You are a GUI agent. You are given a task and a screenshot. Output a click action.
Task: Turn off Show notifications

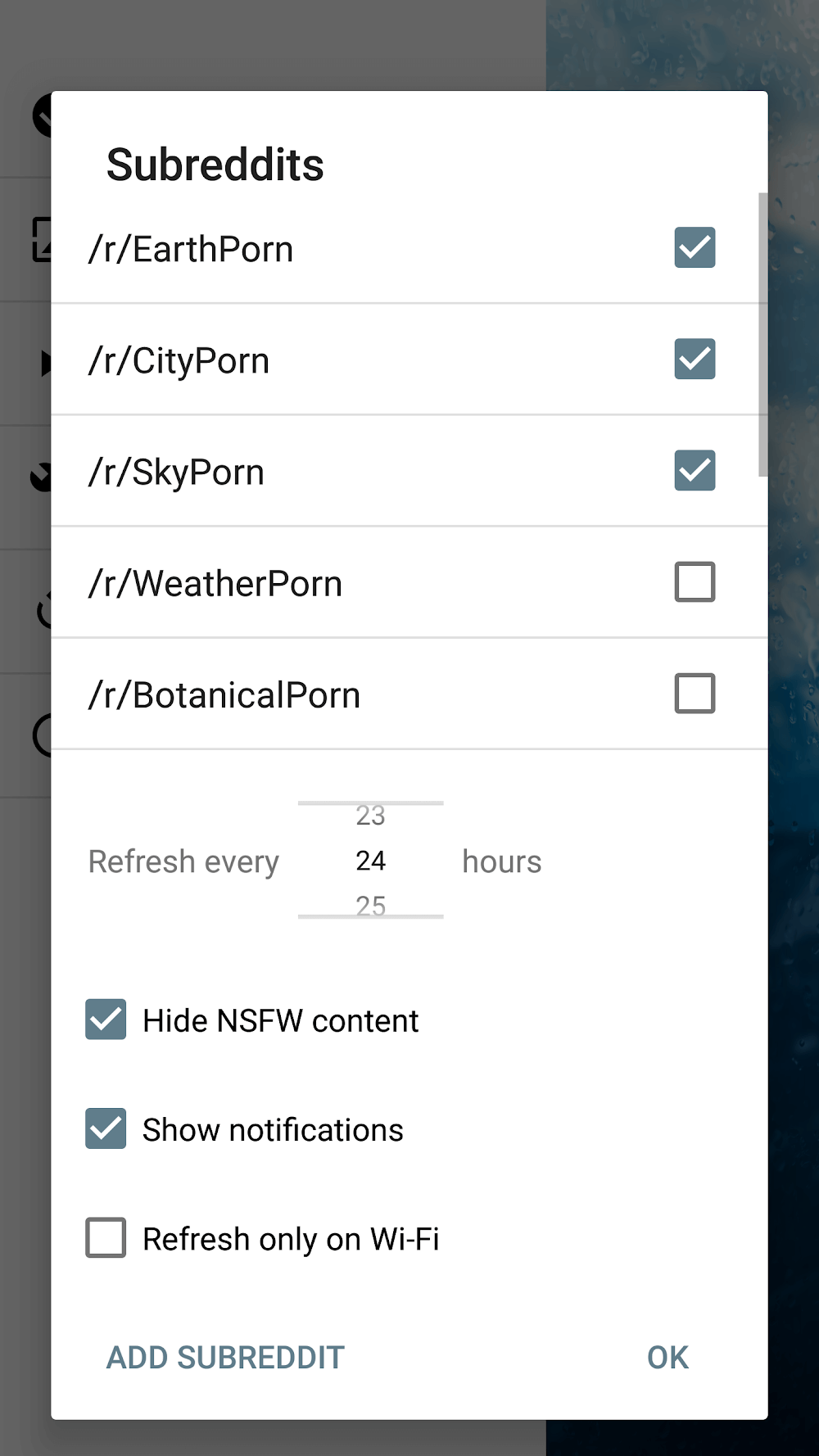(106, 1128)
